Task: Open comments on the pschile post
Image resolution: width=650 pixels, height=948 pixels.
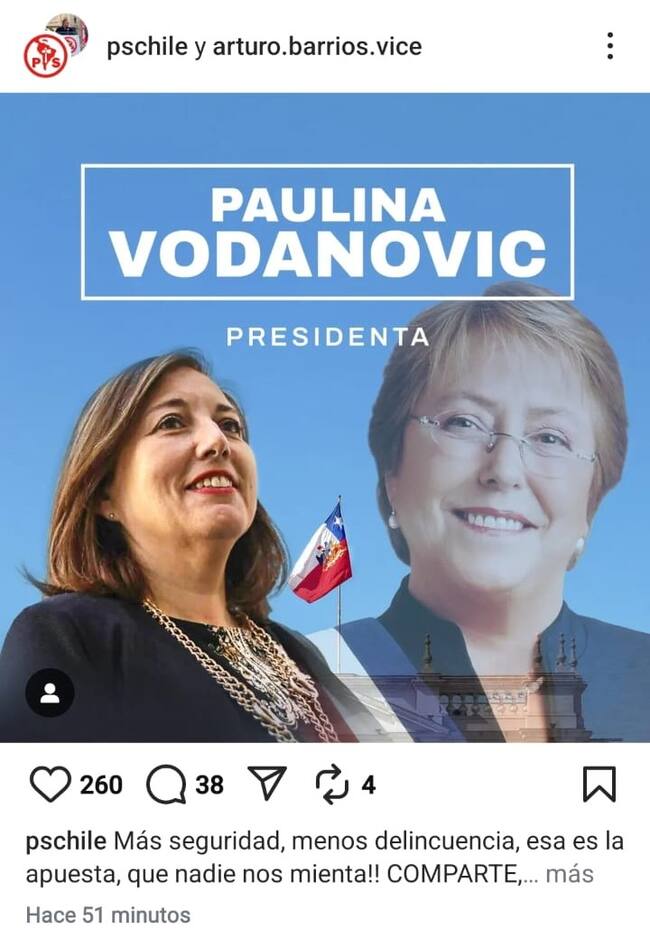Action: click(166, 785)
